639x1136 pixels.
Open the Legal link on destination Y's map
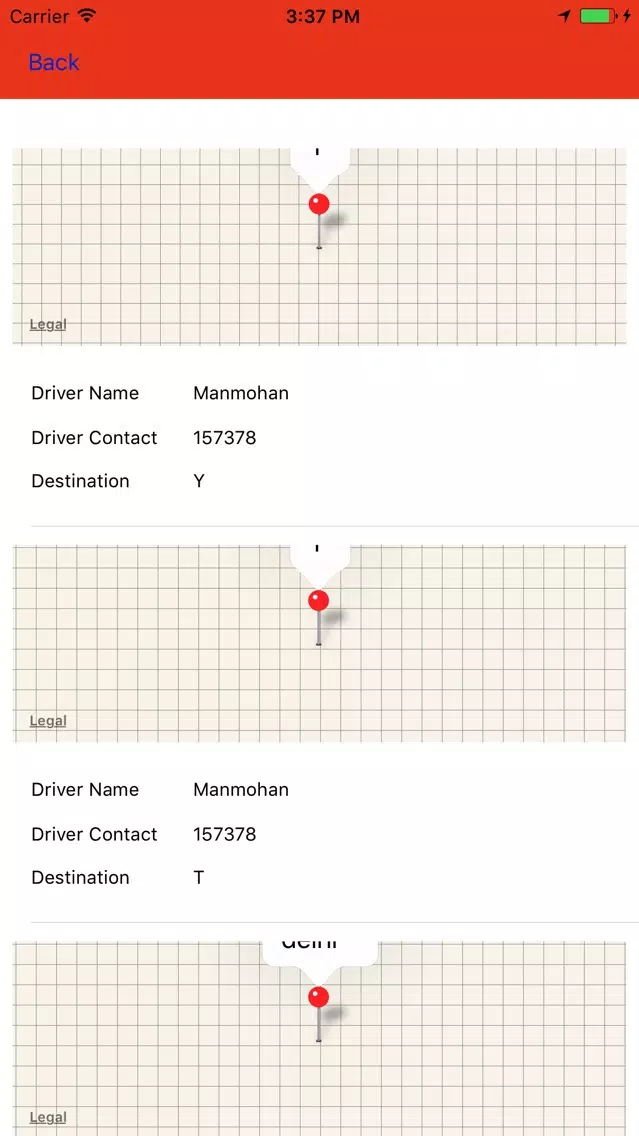pos(48,325)
